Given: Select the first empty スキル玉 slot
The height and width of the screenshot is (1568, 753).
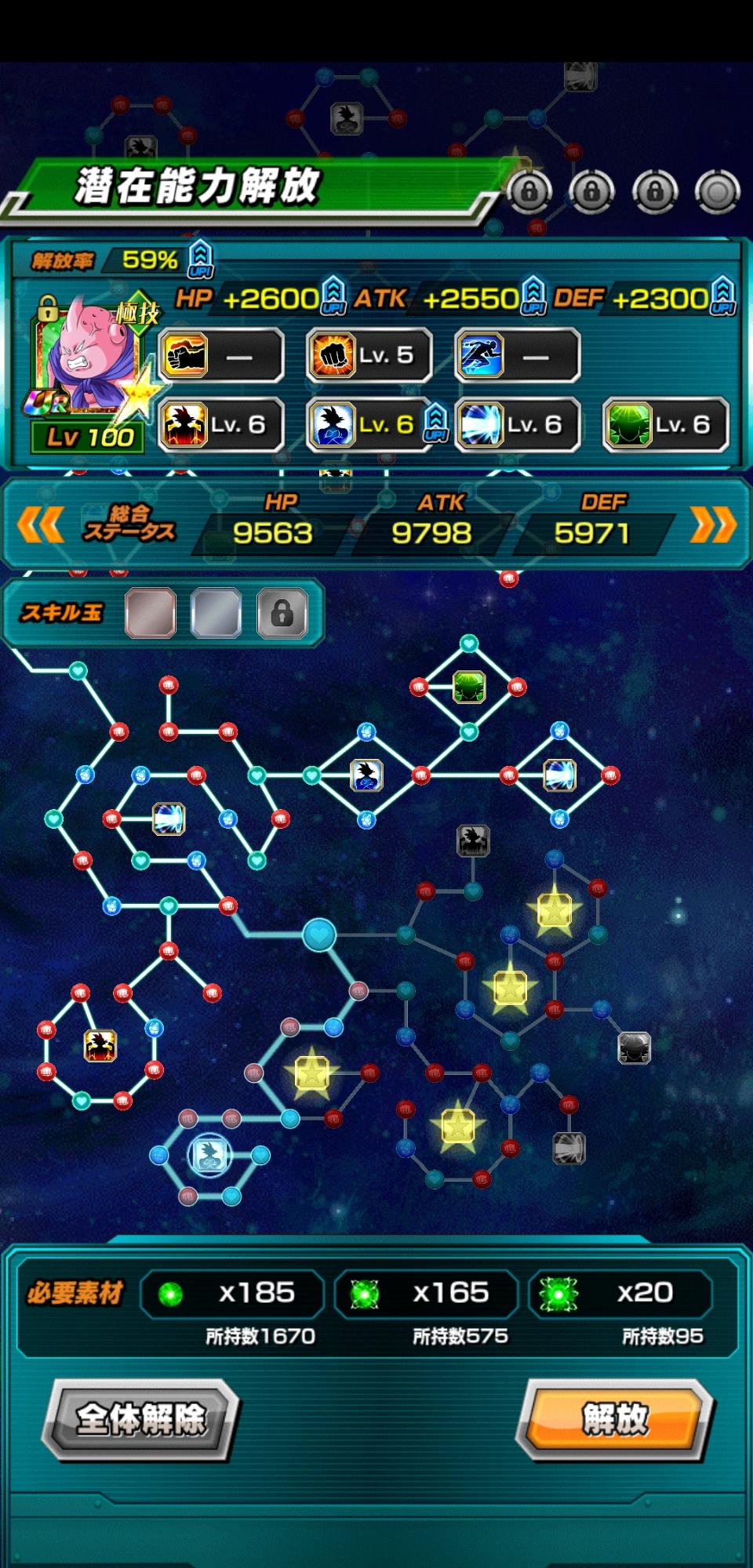Looking at the screenshot, I should 151,612.
